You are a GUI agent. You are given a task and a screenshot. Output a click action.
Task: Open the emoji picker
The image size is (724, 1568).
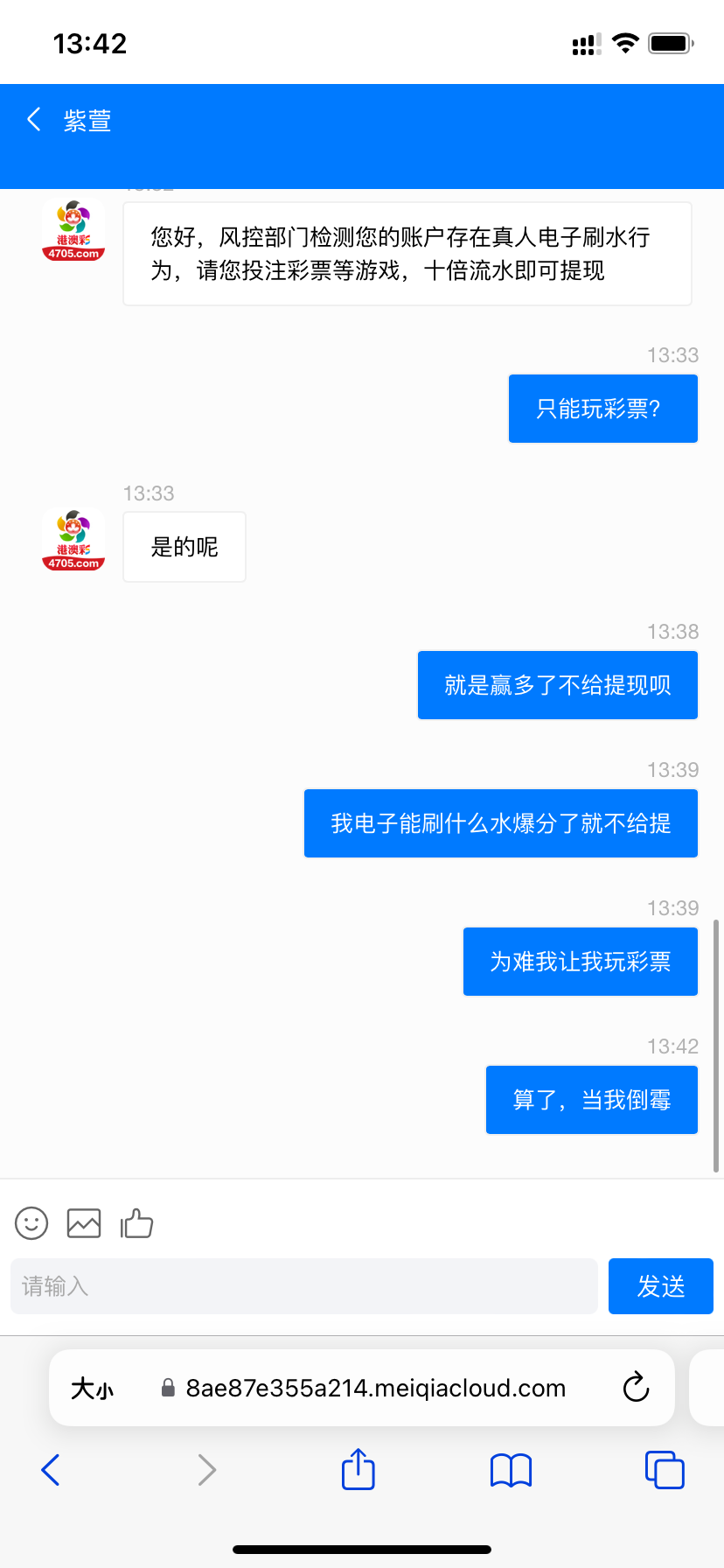click(x=31, y=1223)
